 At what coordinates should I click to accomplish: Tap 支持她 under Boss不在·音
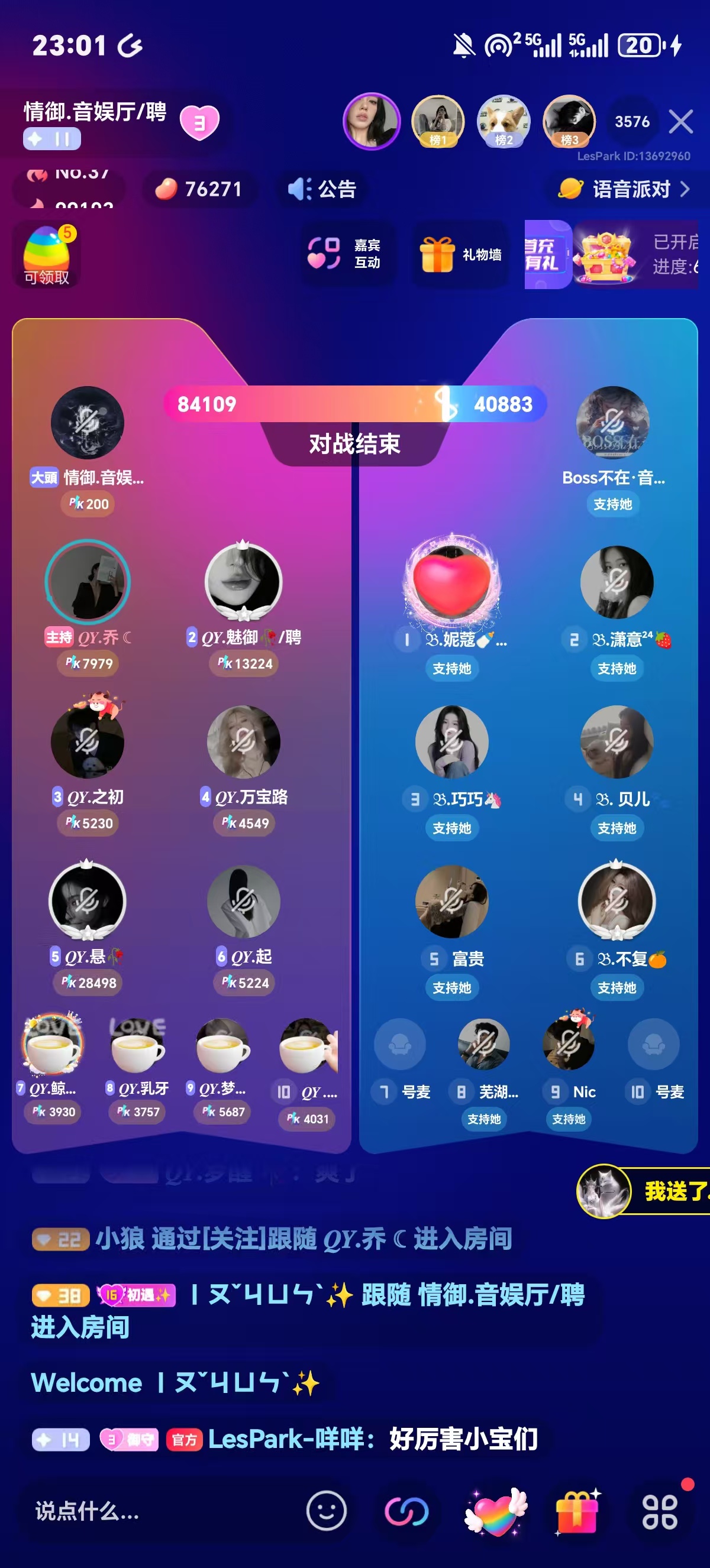click(x=612, y=504)
